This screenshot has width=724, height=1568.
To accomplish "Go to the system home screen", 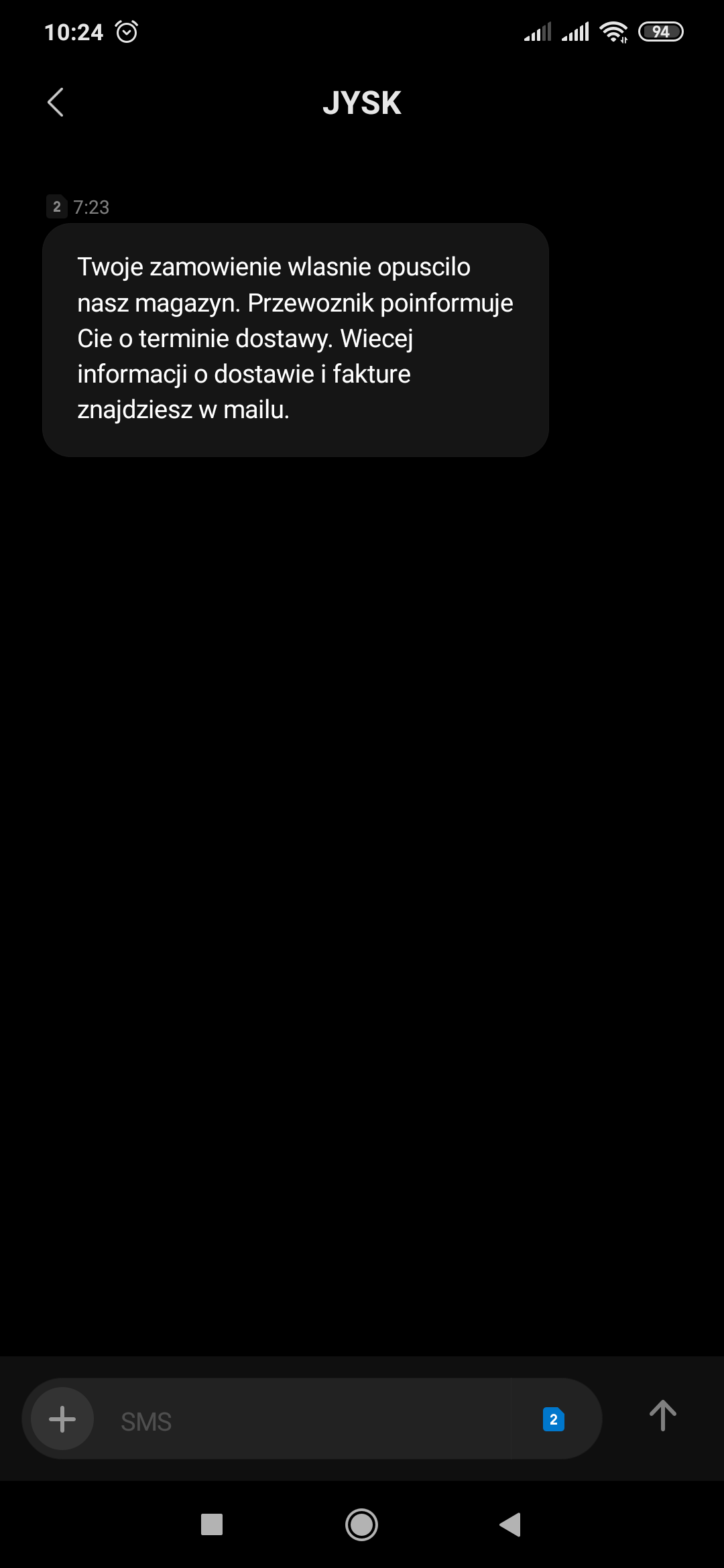I will 361,1524.
